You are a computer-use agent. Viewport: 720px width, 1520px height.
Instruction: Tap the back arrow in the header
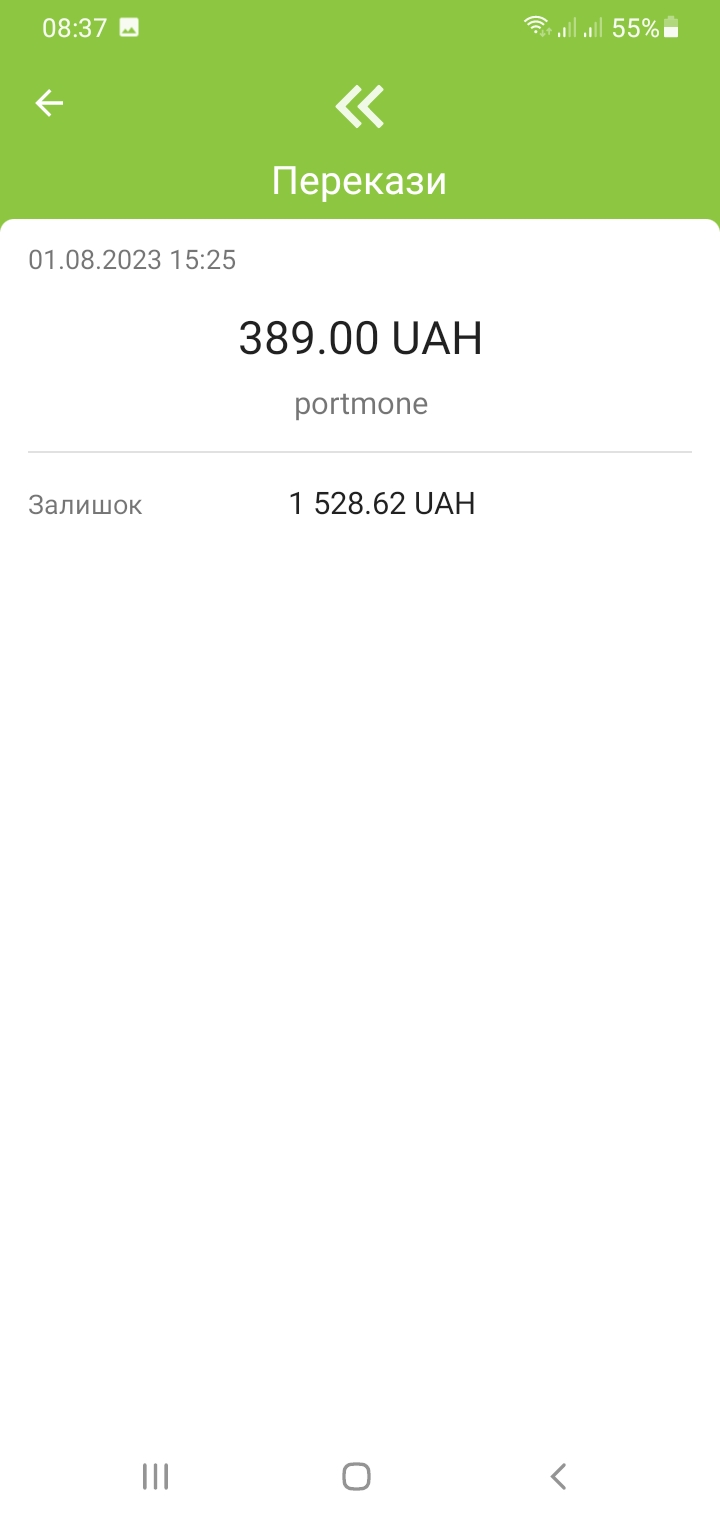tap(49, 103)
